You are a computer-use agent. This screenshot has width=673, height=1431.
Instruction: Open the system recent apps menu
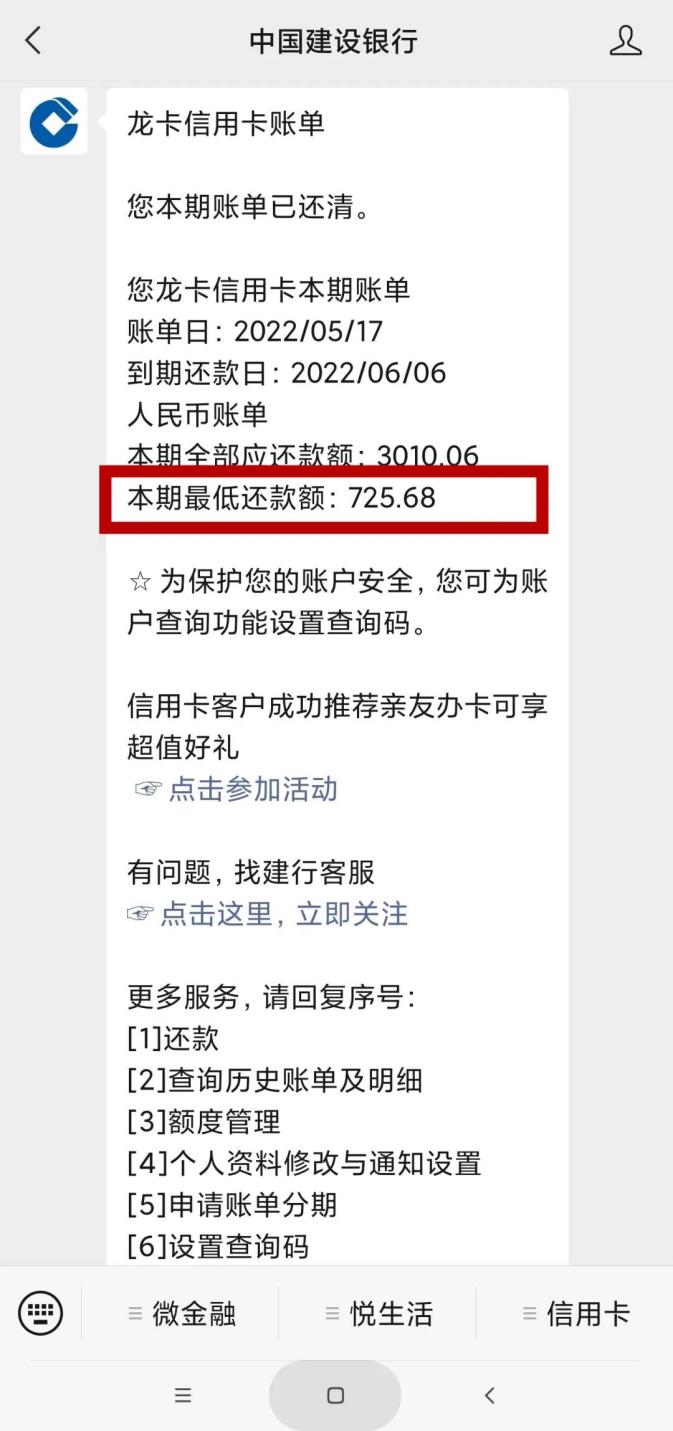pyautogui.click(x=183, y=1395)
